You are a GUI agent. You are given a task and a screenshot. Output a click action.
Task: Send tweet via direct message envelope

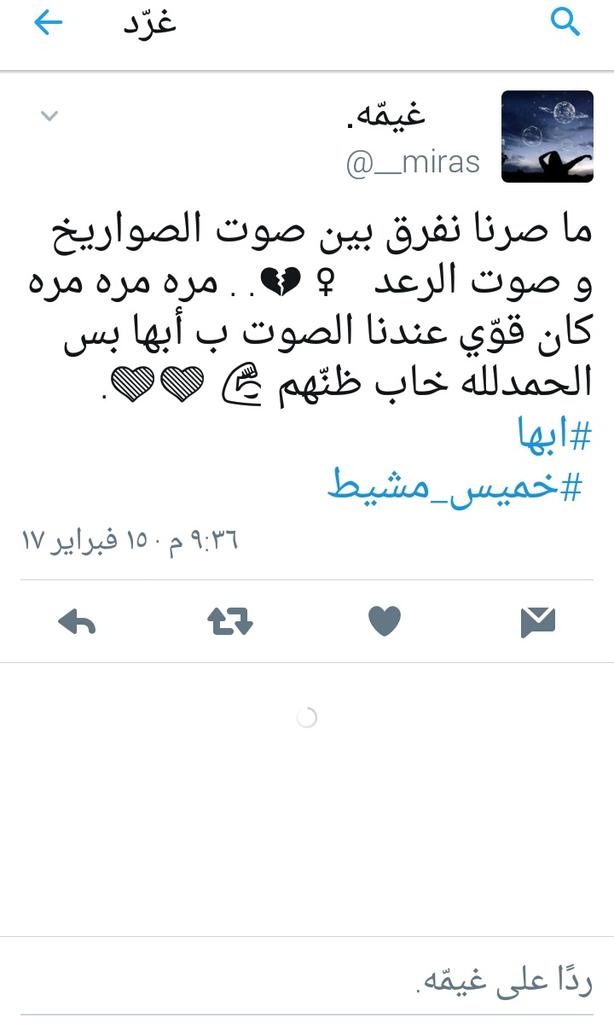point(538,622)
